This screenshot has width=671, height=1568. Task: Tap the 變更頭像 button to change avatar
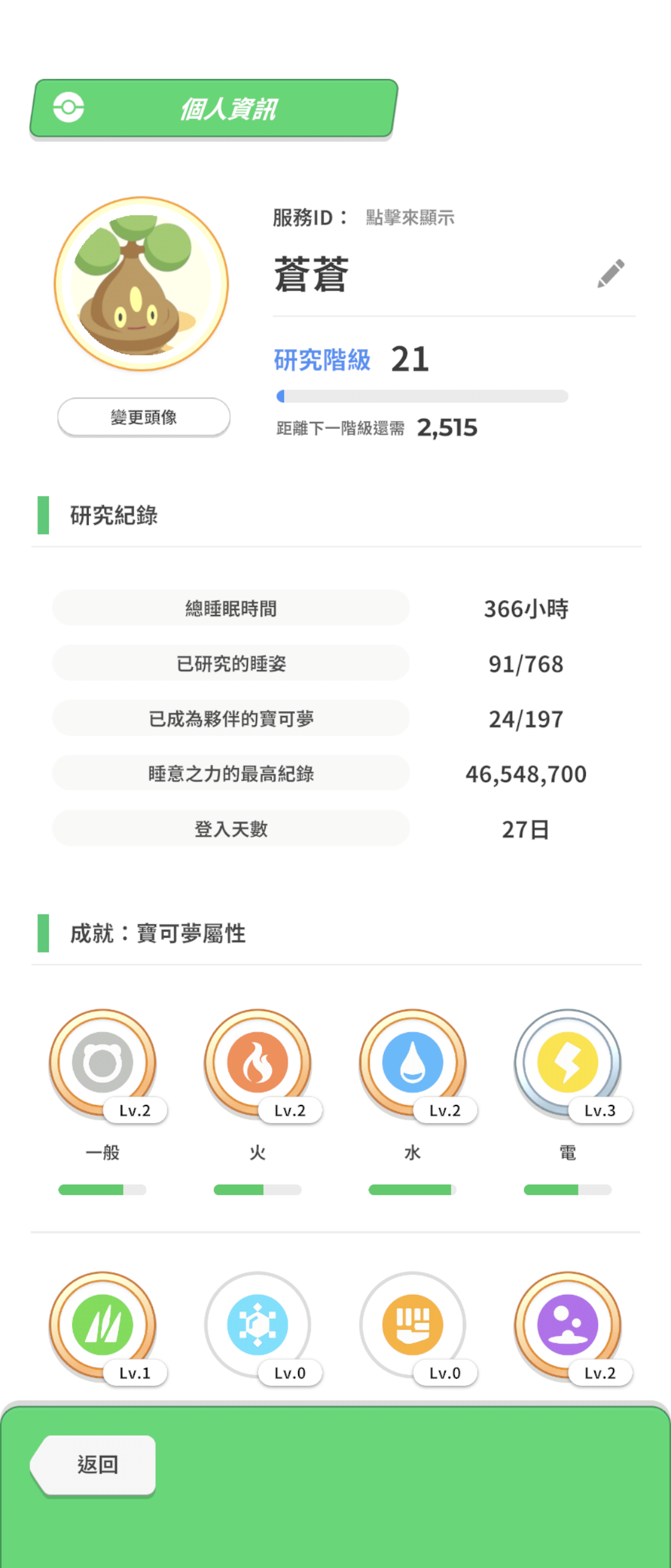[x=144, y=417]
